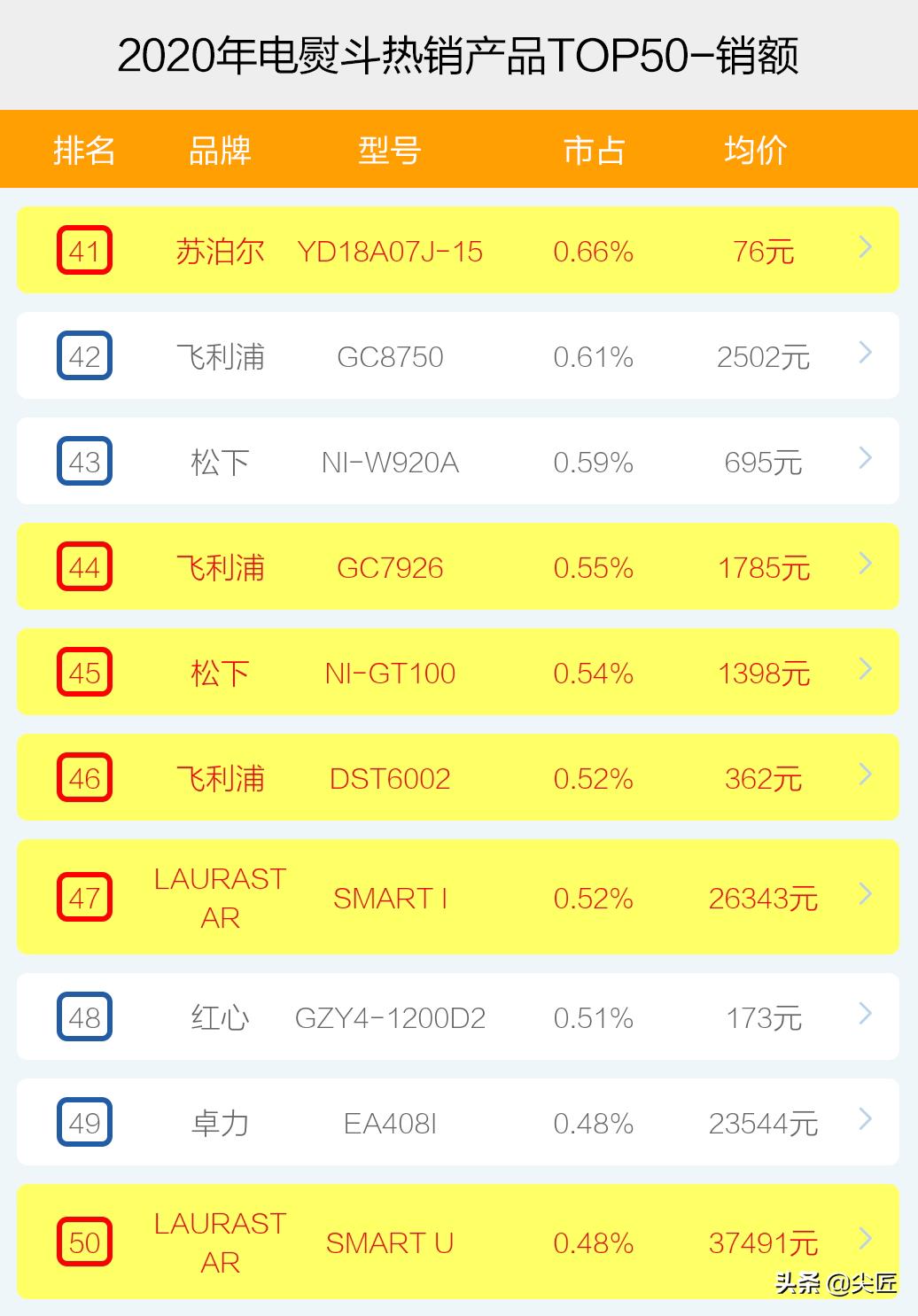
Task: Click the 卓力 brand name cell
Action: [x=222, y=1123]
